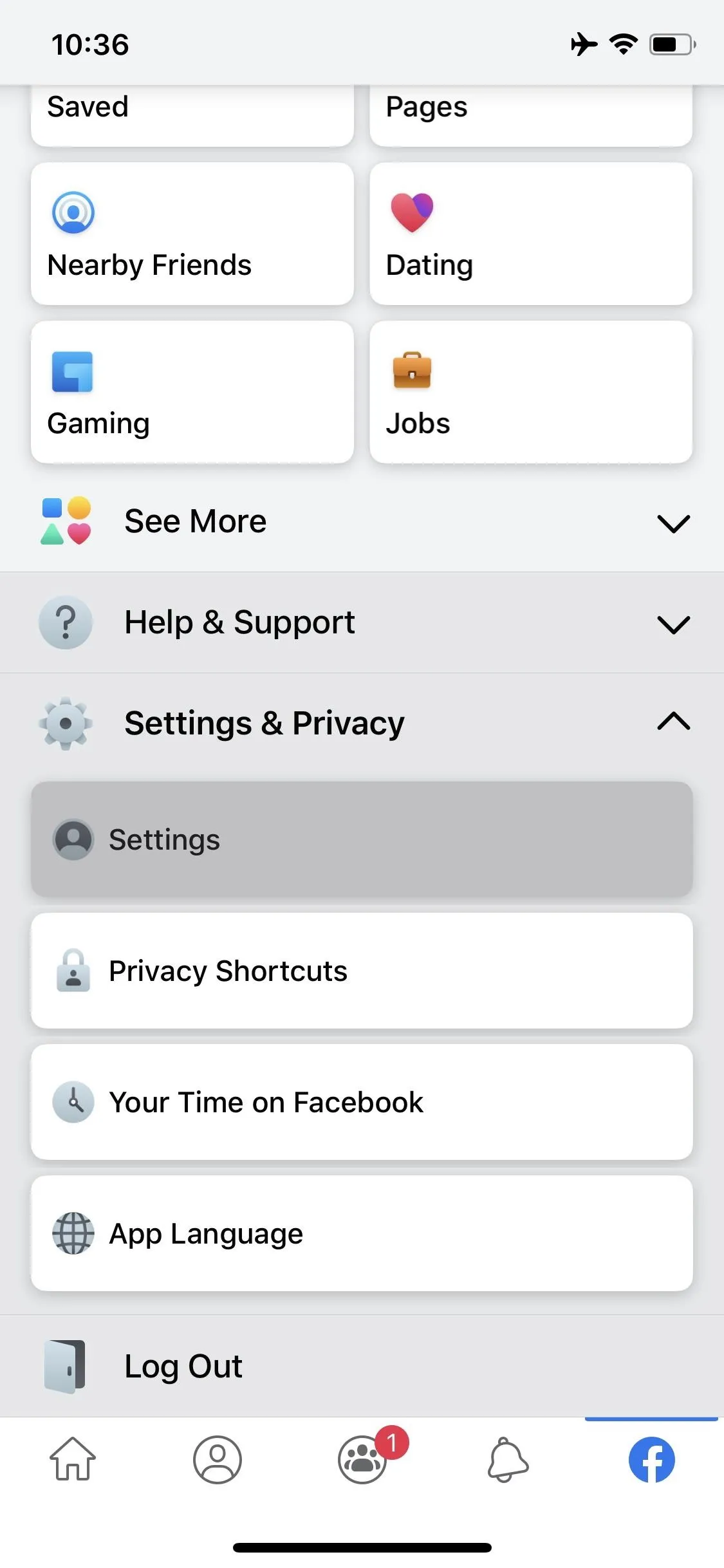Open the Gaming card

(192, 392)
